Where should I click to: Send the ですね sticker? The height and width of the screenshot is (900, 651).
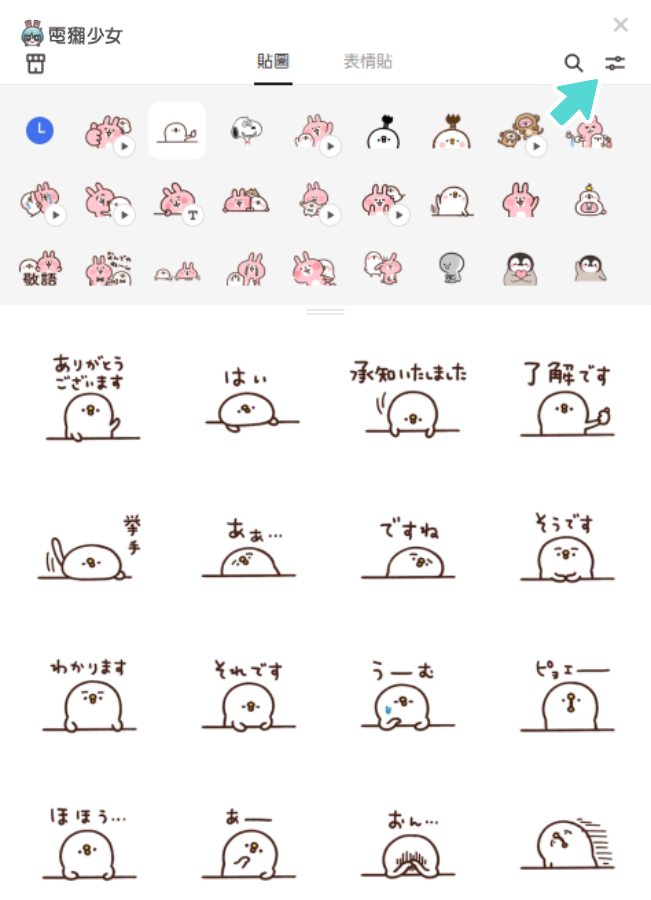(x=408, y=550)
